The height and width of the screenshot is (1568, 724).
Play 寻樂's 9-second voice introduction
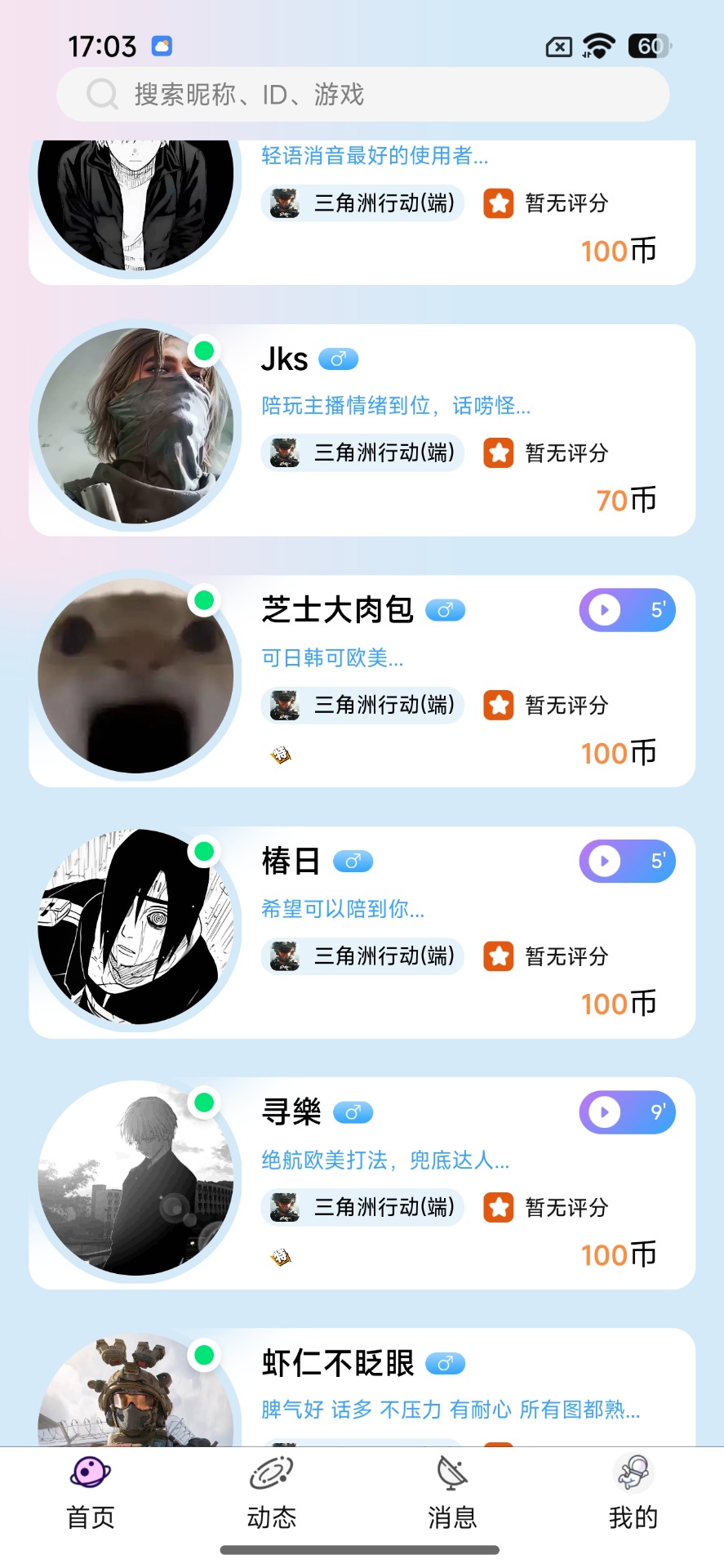627,1111
